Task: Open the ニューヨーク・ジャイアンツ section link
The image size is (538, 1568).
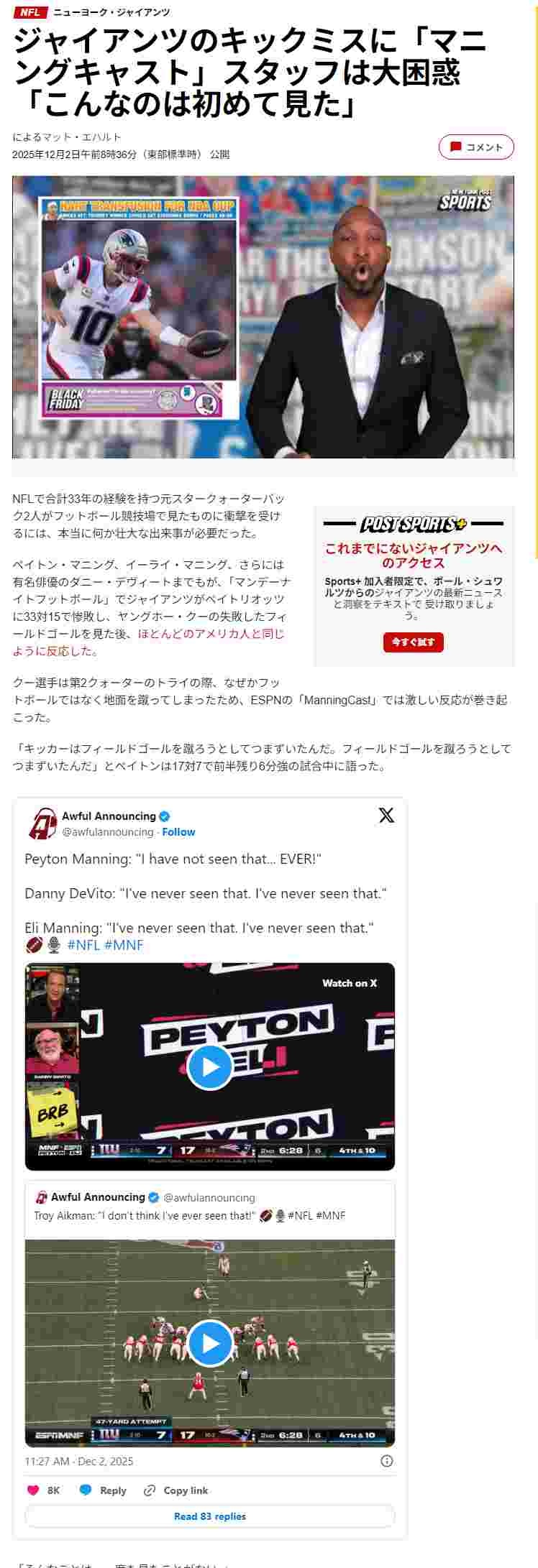Action: coord(111,12)
